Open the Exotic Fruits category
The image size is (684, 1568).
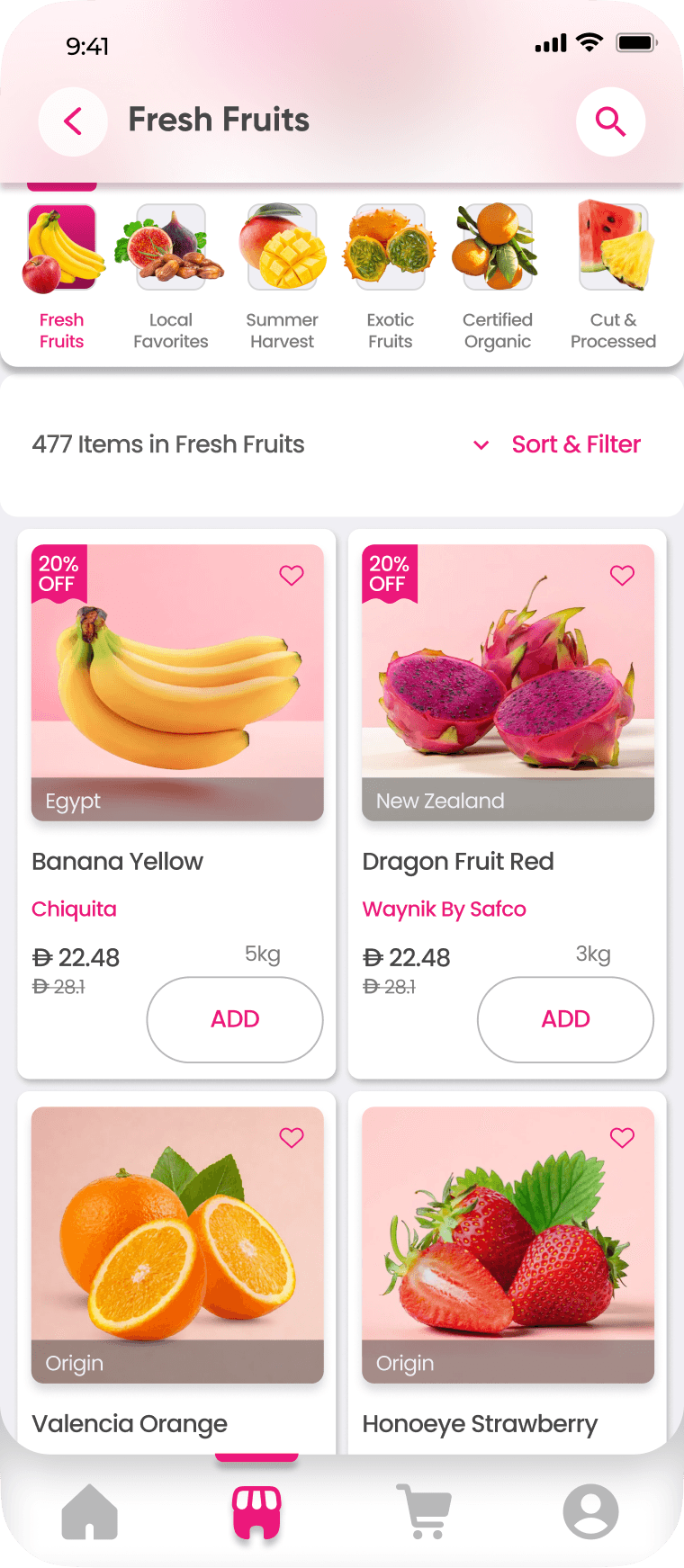390,276
